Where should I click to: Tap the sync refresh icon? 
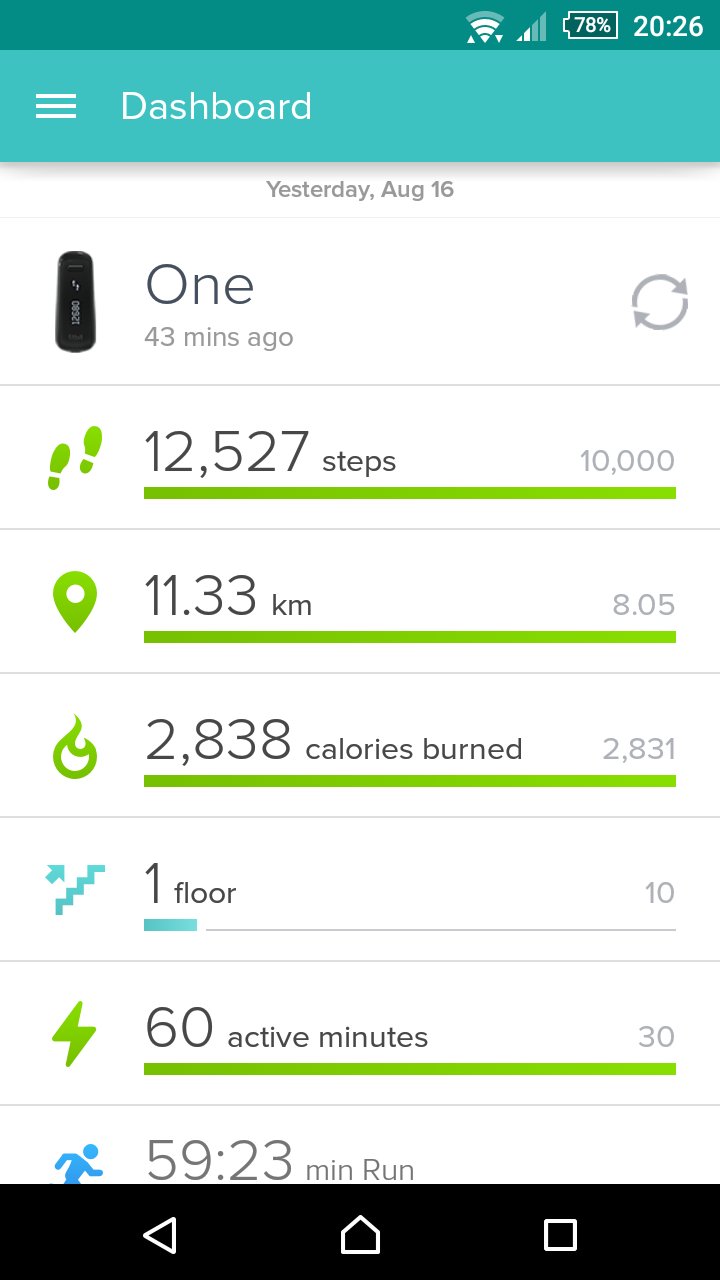tap(659, 302)
